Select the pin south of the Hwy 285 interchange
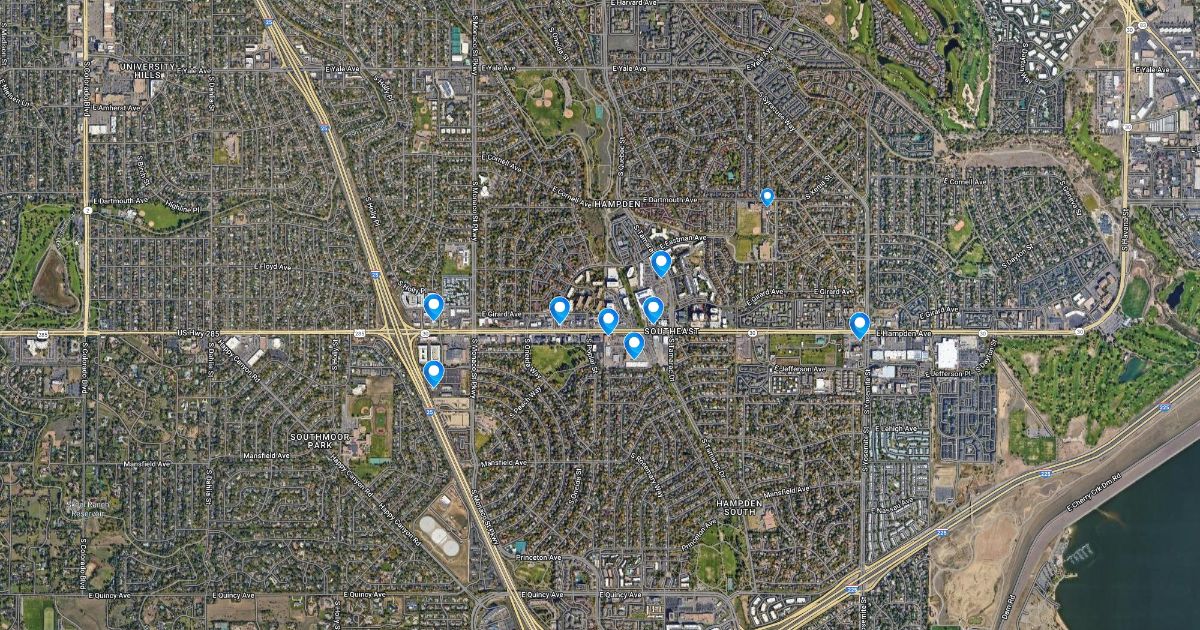 pyautogui.click(x=433, y=372)
